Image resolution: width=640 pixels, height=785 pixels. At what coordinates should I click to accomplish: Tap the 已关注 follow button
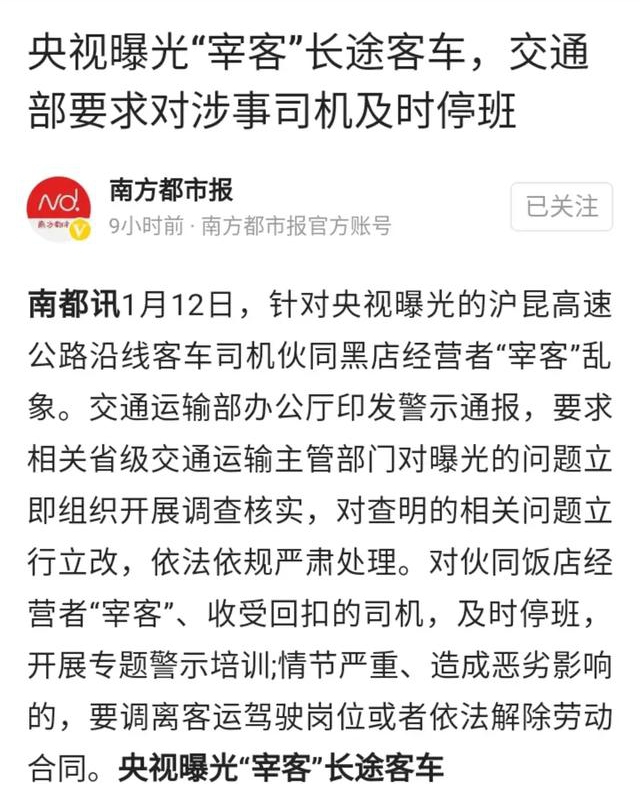click(562, 207)
